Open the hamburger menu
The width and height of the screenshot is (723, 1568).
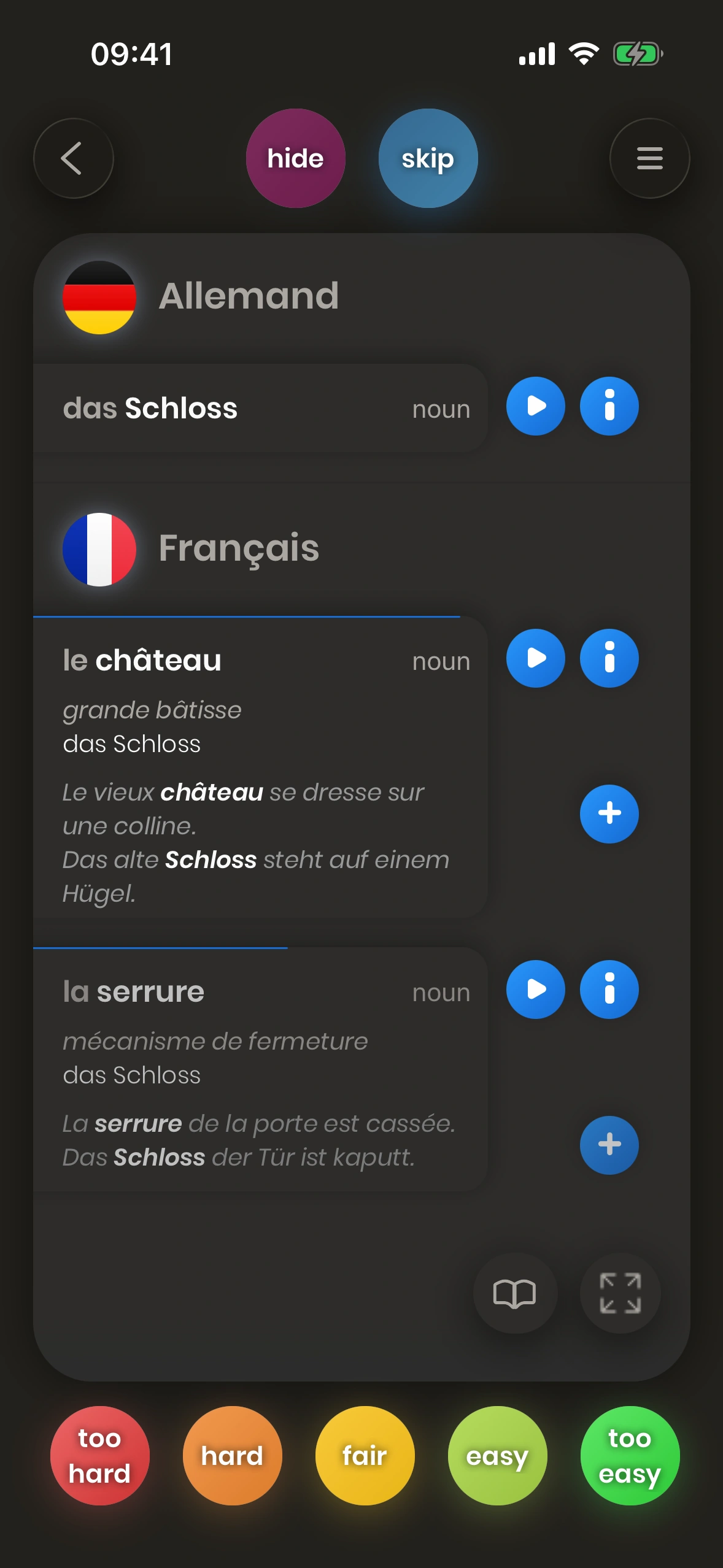click(649, 158)
